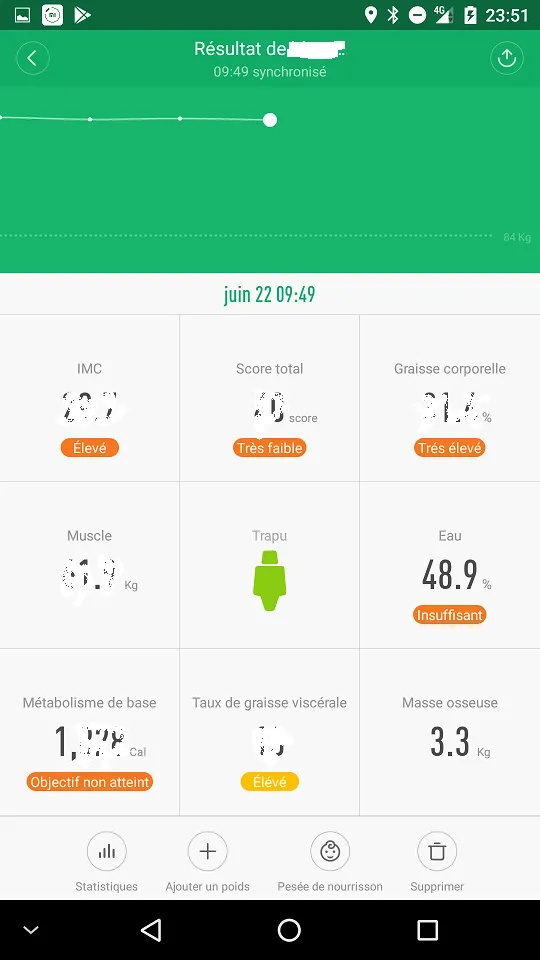This screenshot has width=540, height=960.
Task: Open Statistiques
Action: (x=107, y=862)
